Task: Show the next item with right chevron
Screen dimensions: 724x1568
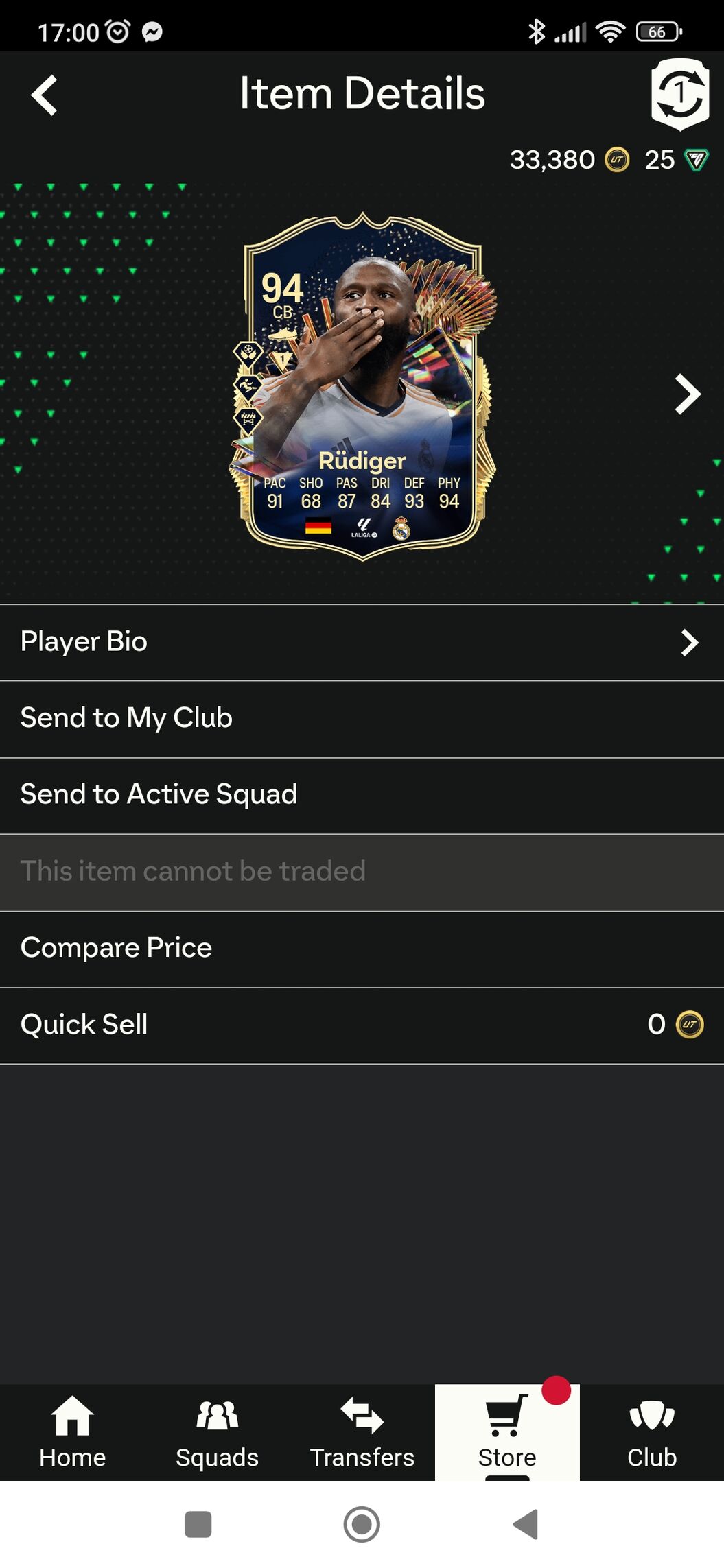Action: 687,394
